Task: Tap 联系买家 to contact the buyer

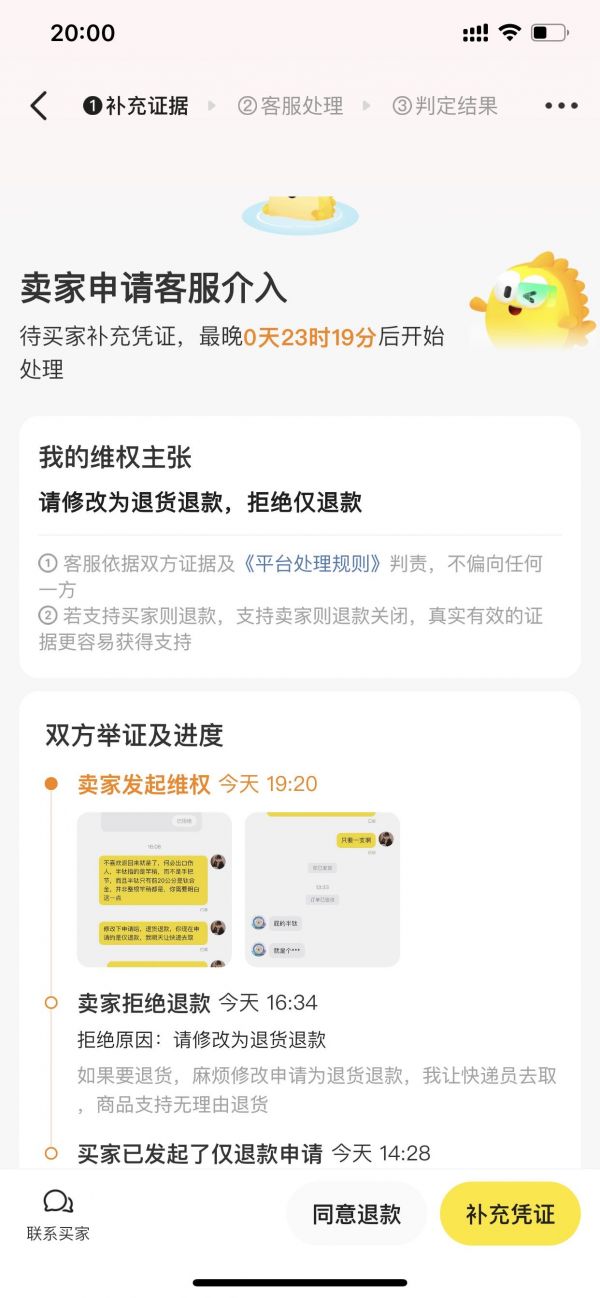Action: click(58, 1214)
